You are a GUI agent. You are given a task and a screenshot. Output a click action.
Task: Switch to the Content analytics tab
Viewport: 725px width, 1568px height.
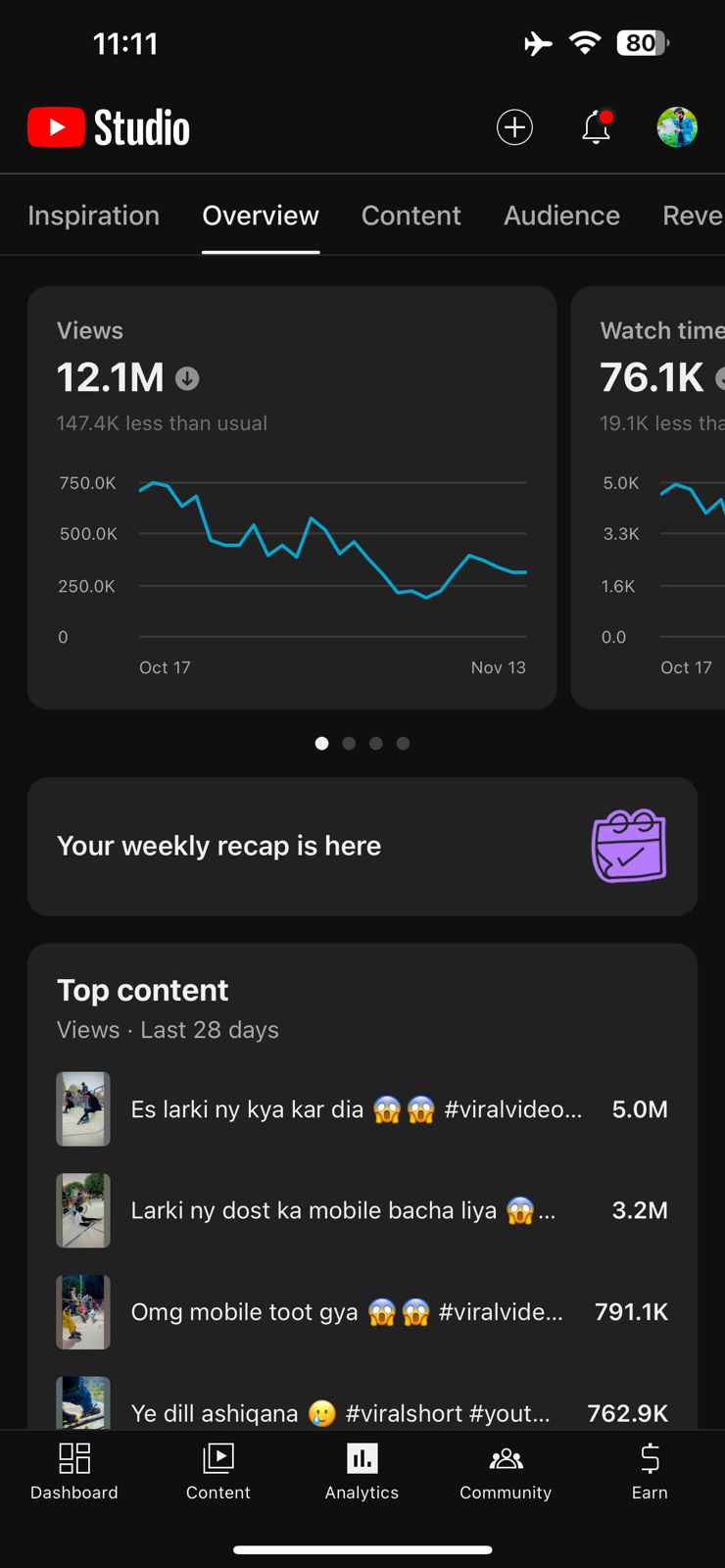coord(411,216)
